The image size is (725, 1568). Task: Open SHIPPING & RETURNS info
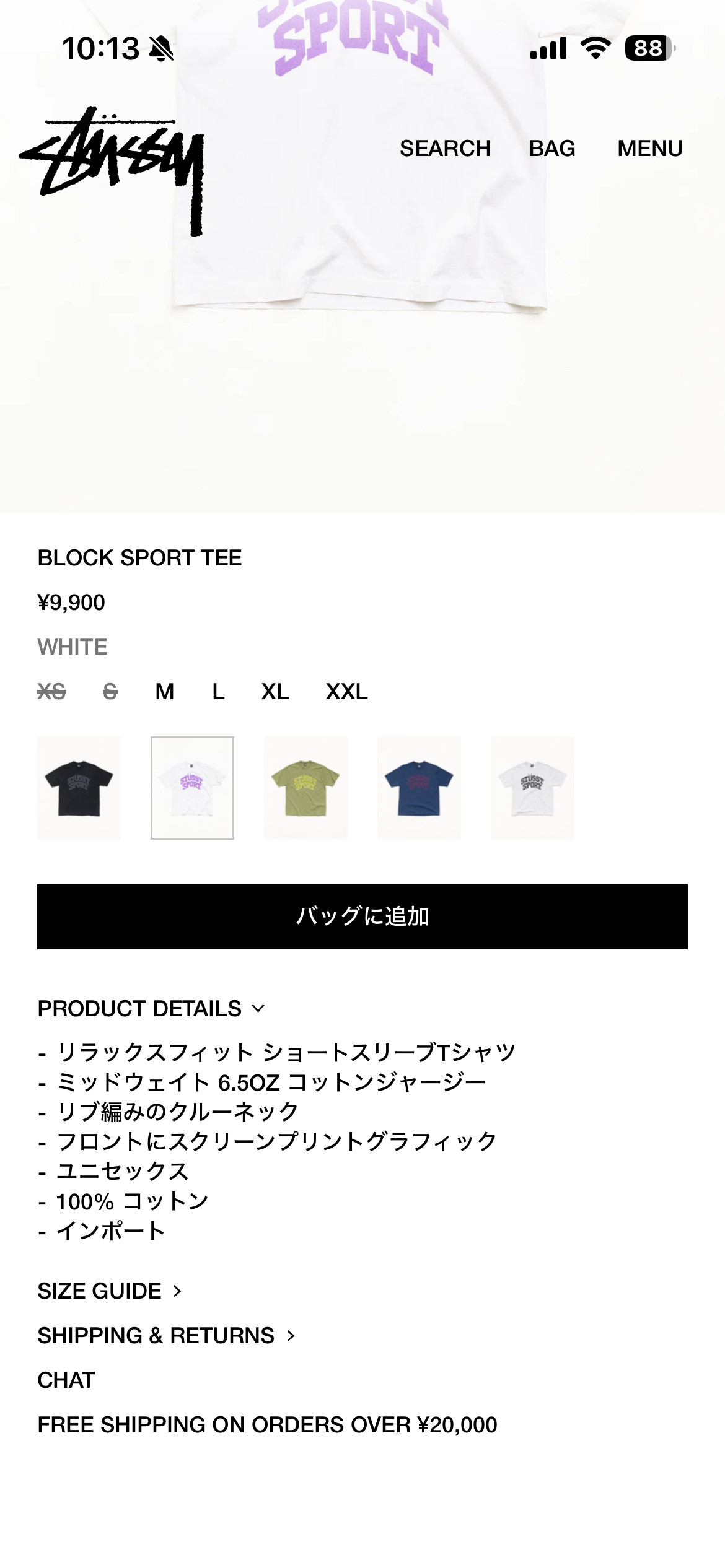click(x=166, y=1336)
